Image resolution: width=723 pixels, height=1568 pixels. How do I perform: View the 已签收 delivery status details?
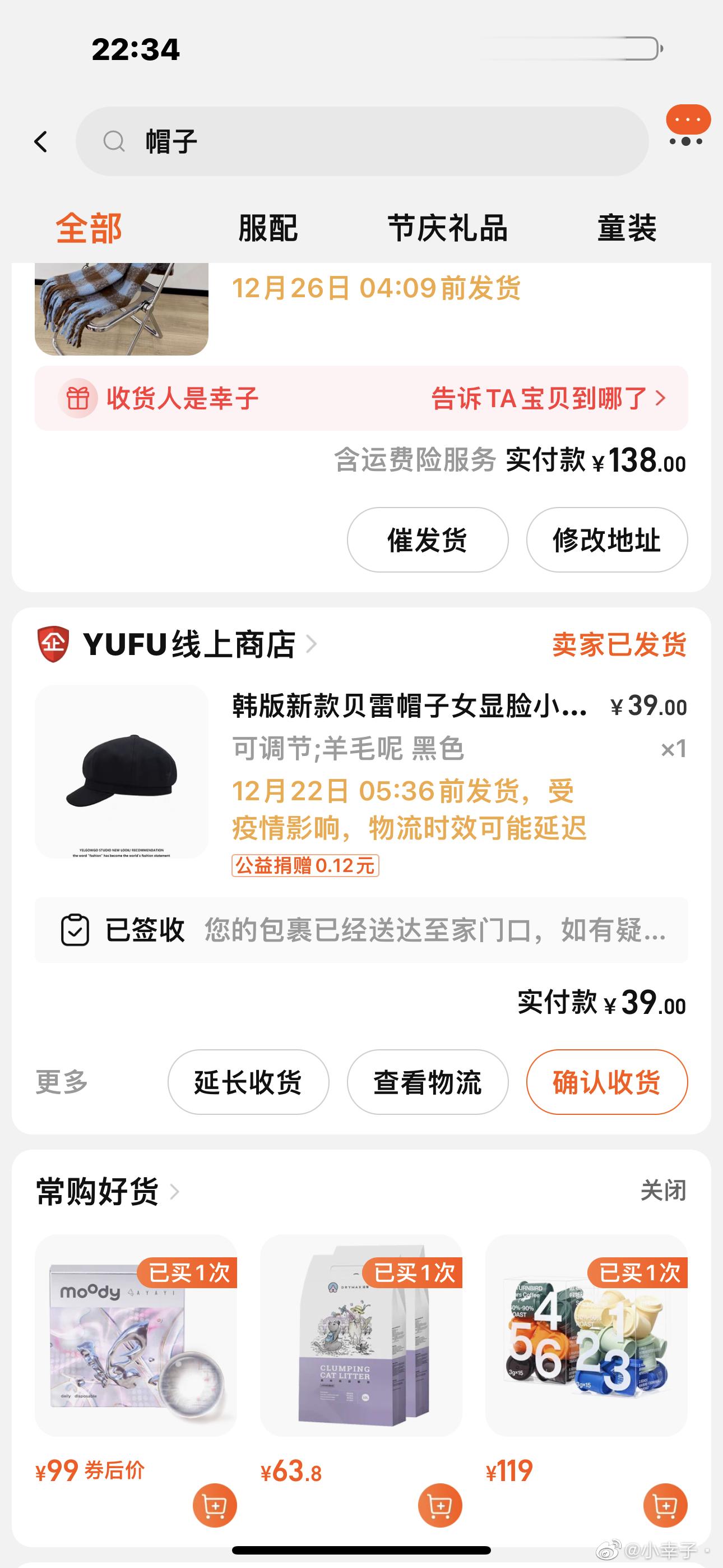pos(361,930)
